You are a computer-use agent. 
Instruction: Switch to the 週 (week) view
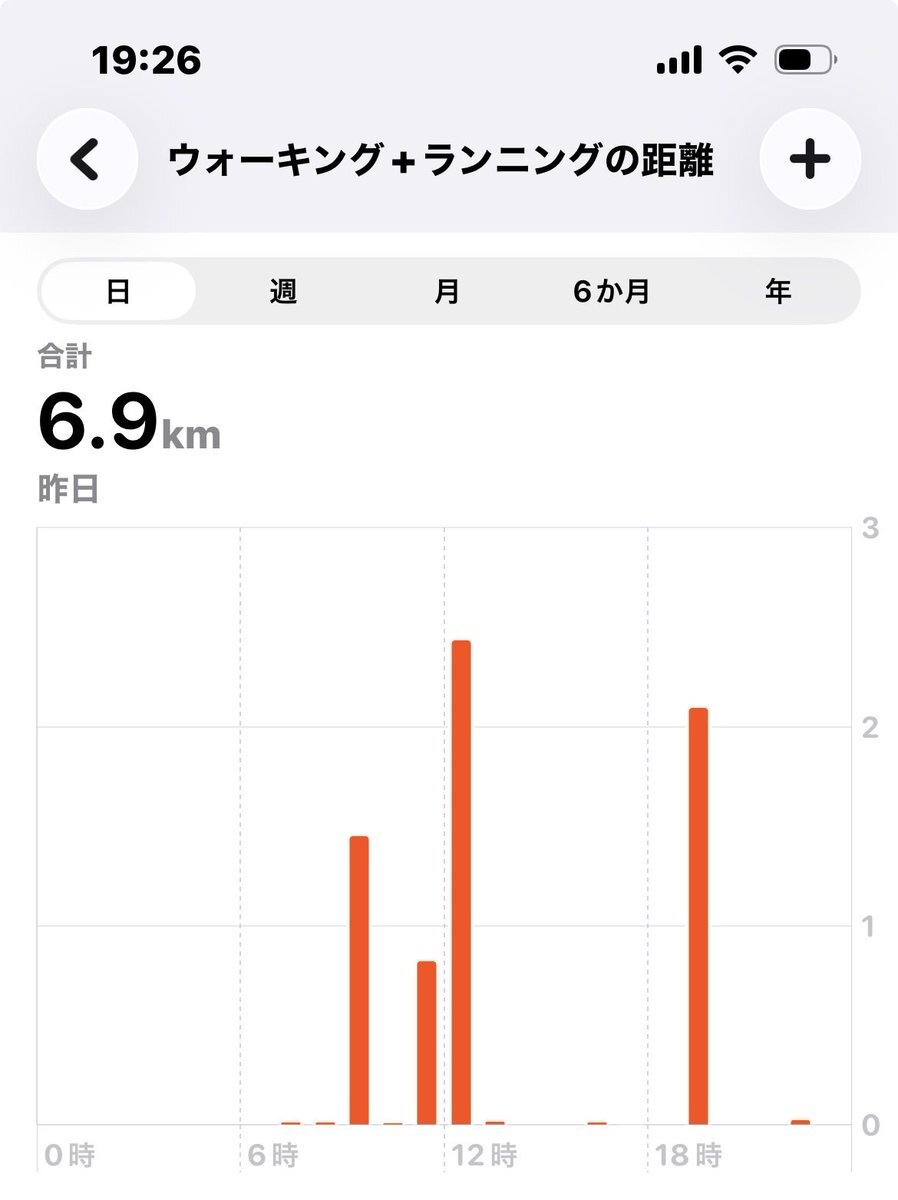(283, 292)
